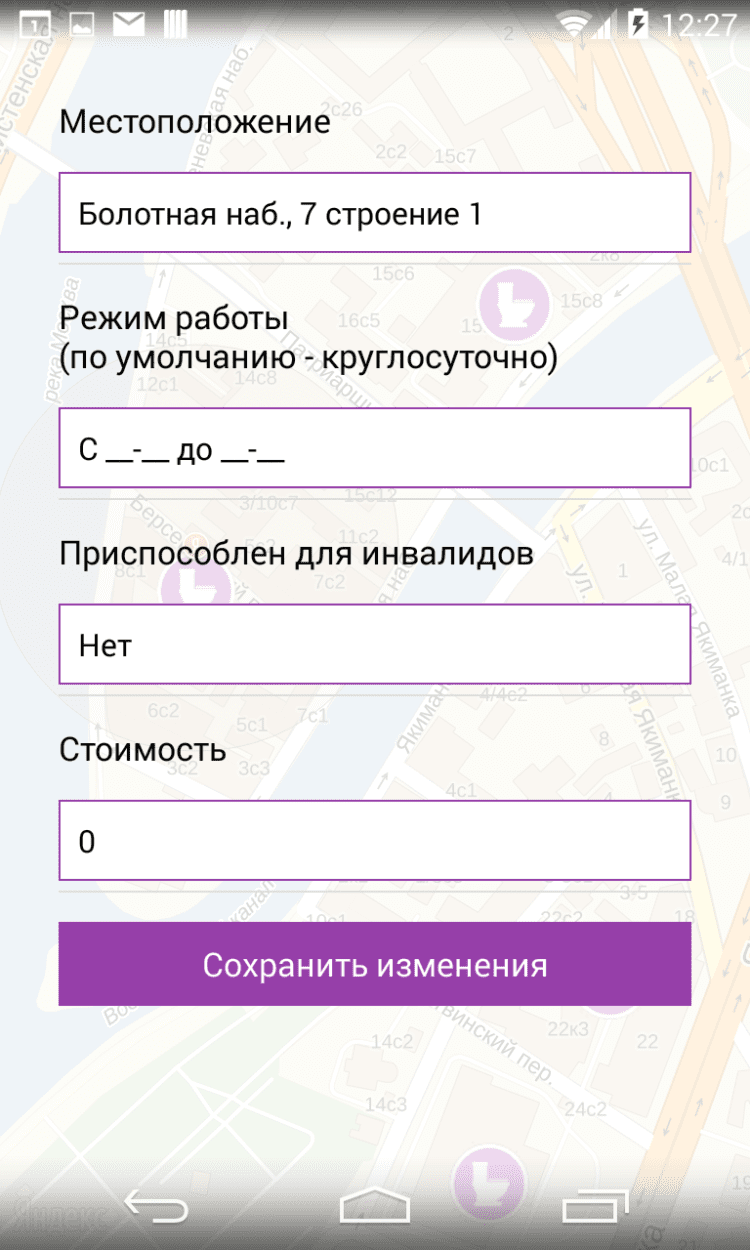
Task: Set working hours in Режим работы field
Action: (x=374, y=449)
